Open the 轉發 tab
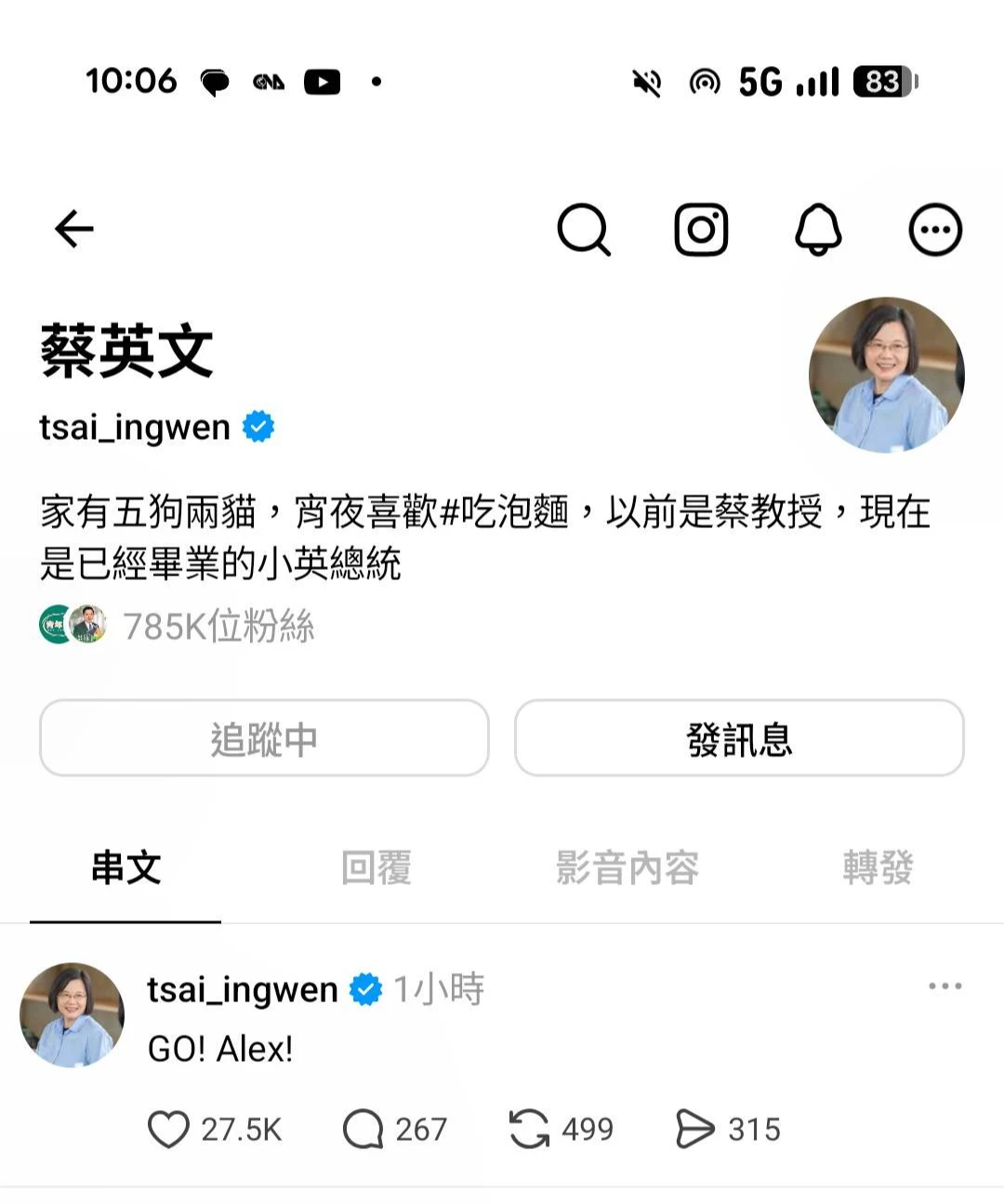Viewport: 1004px width, 1204px height. click(878, 868)
